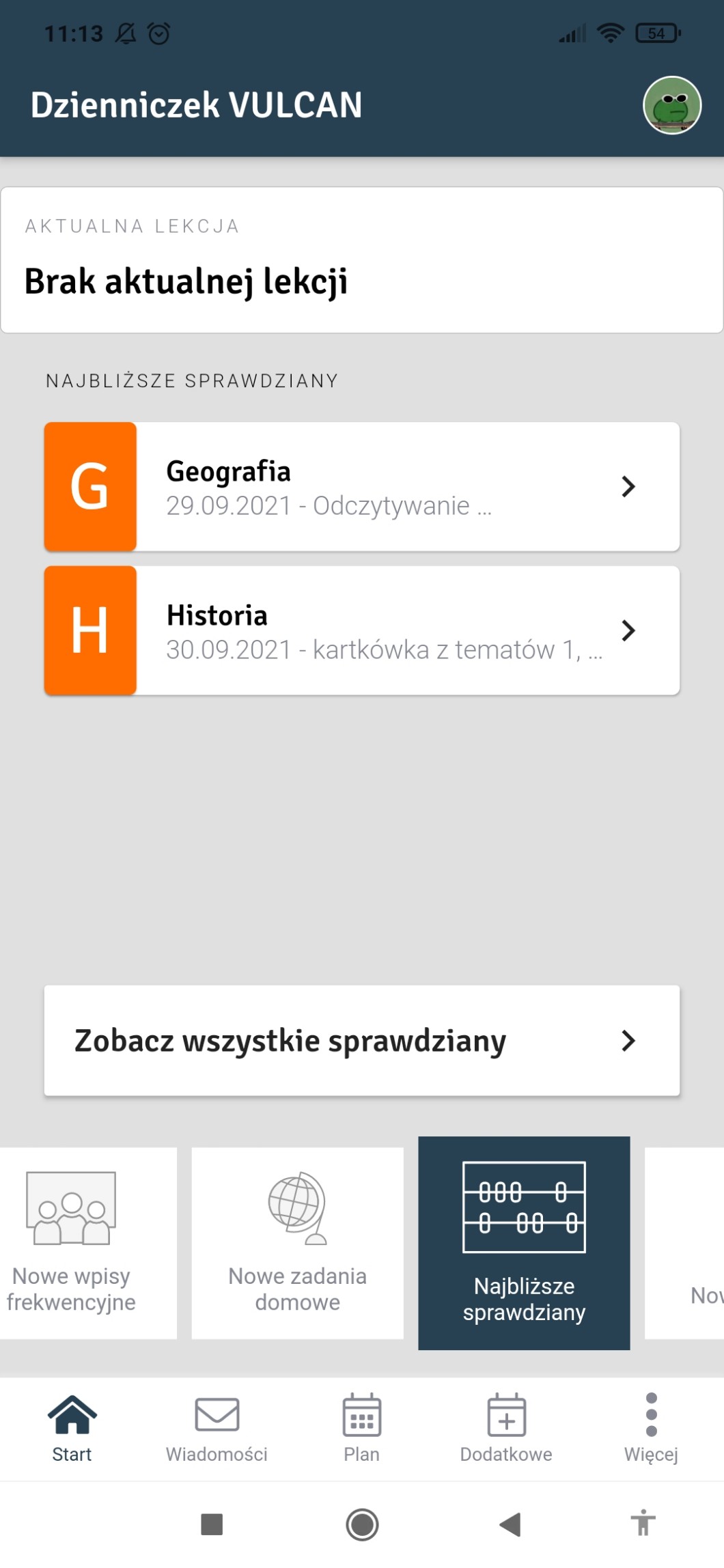Open the Historia kartkówka on 30.09.2021
Image resolution: width=724 pixels, height=1568 pixels.
(362, 631)
